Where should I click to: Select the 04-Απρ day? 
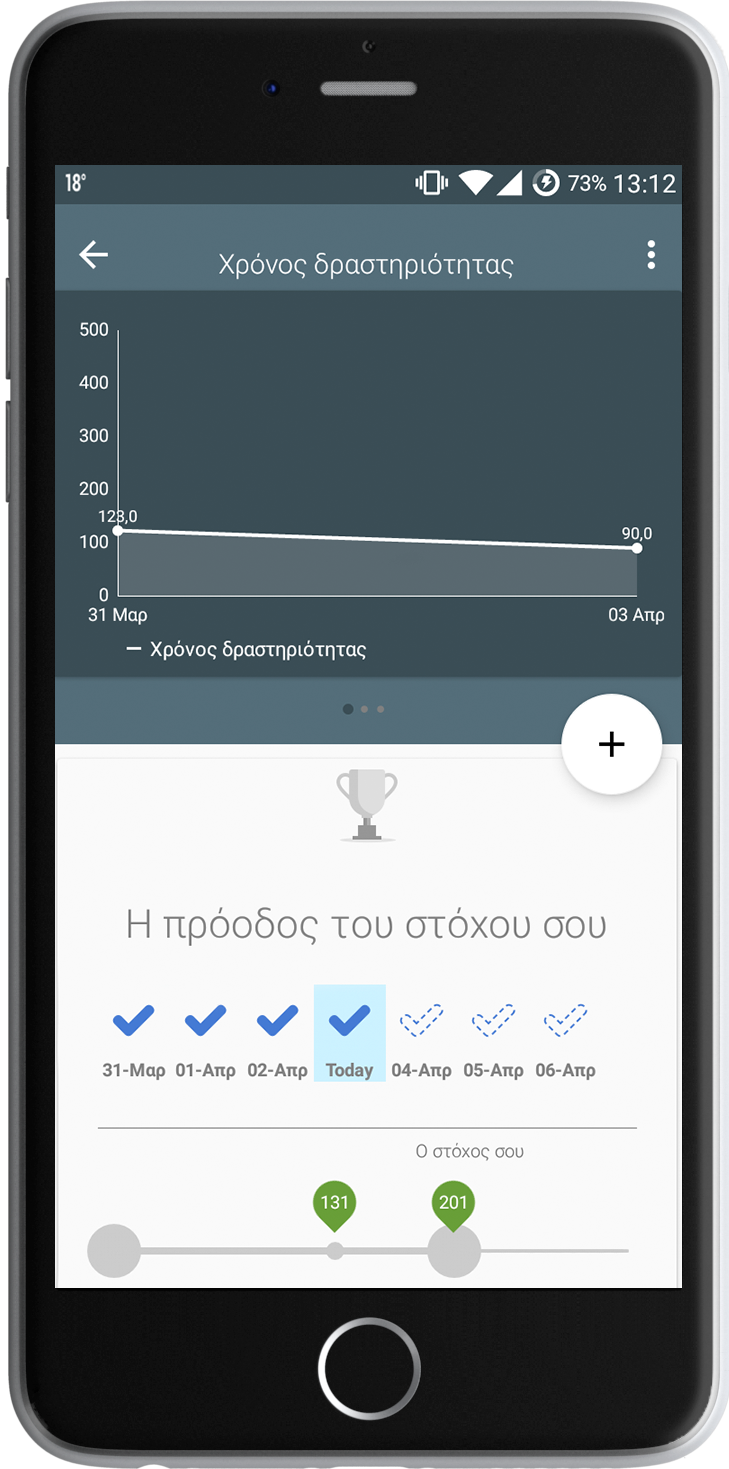coord(421,1022)
